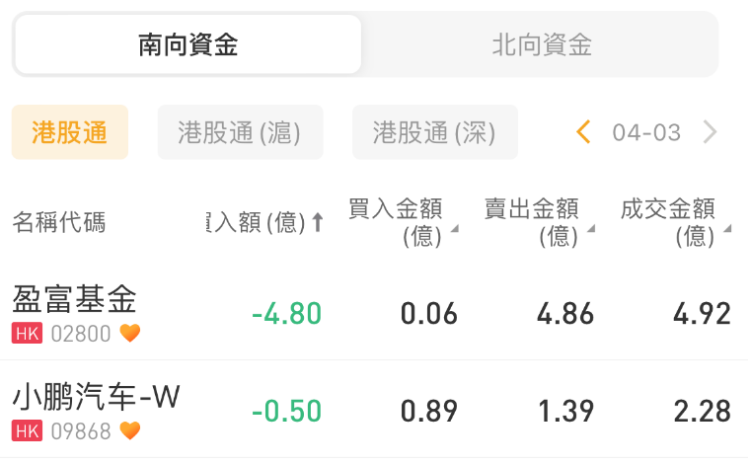Image resolution: width=750 pixels, height=466 pixels.
Task: Open the 04-03 date picker
Action: [647, 132]
